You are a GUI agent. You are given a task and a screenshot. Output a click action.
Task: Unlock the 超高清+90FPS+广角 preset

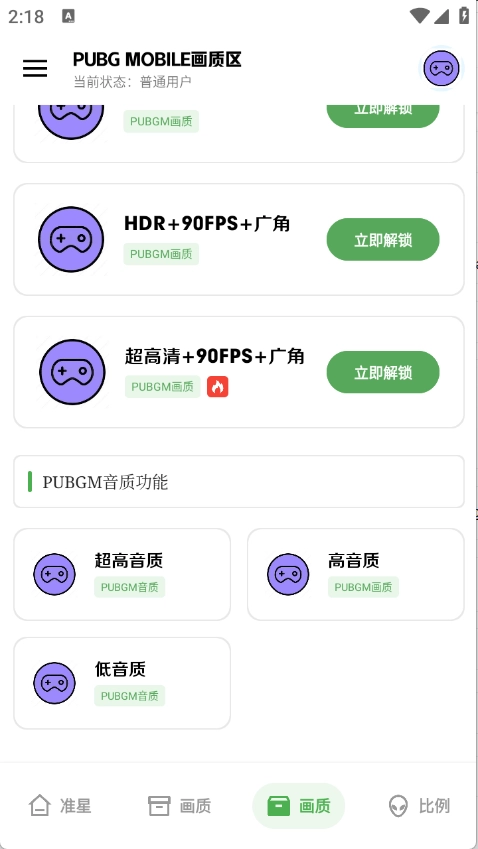[x=383, y=373]
